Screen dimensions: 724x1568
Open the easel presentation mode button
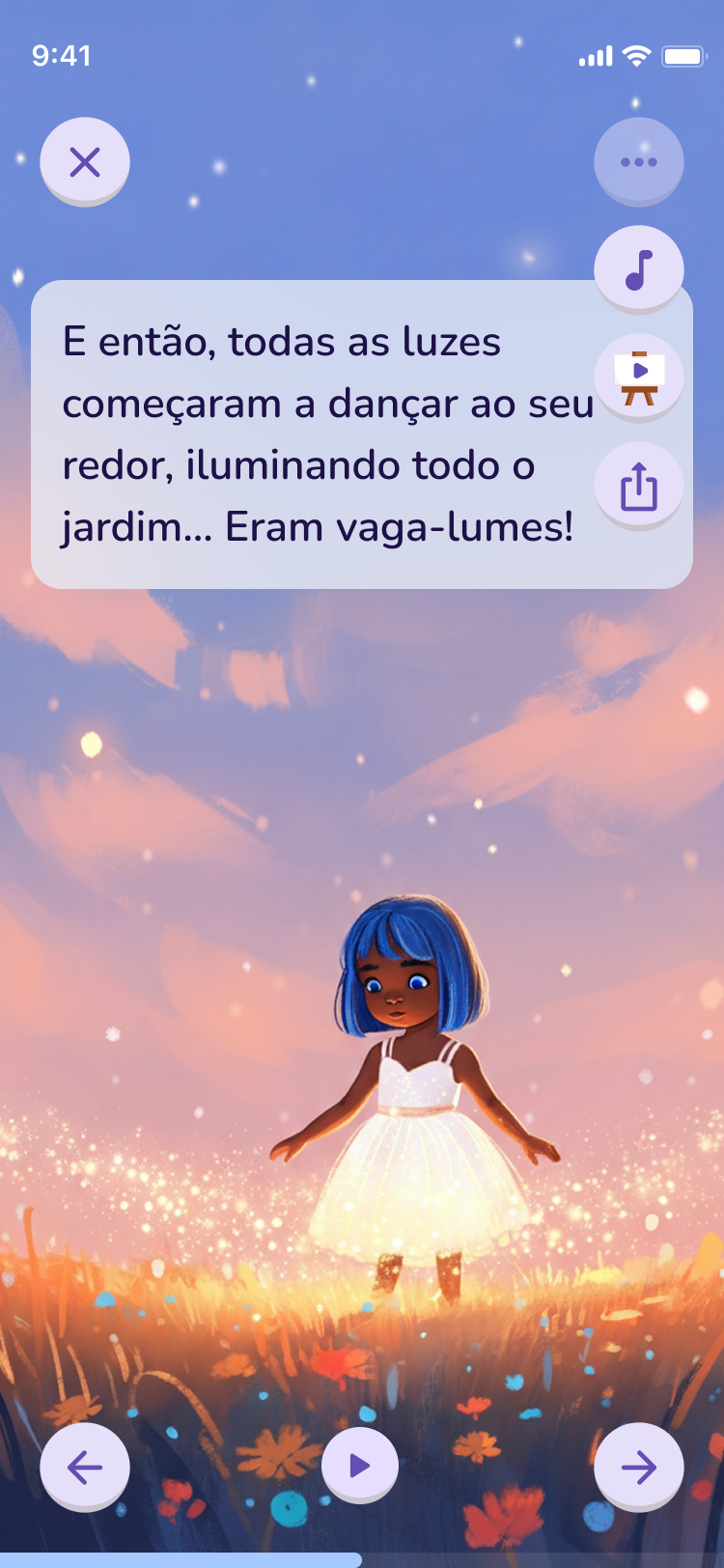coord(638,378)
